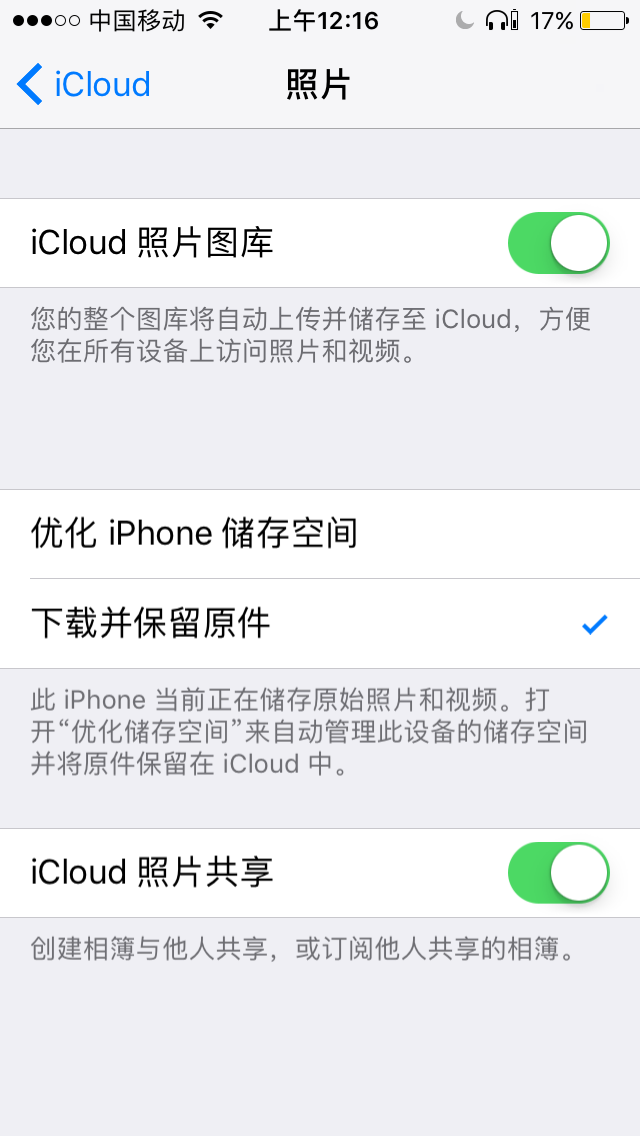Choose 下载并保留原件 option

pyautogui.click(x=320, y=624)
